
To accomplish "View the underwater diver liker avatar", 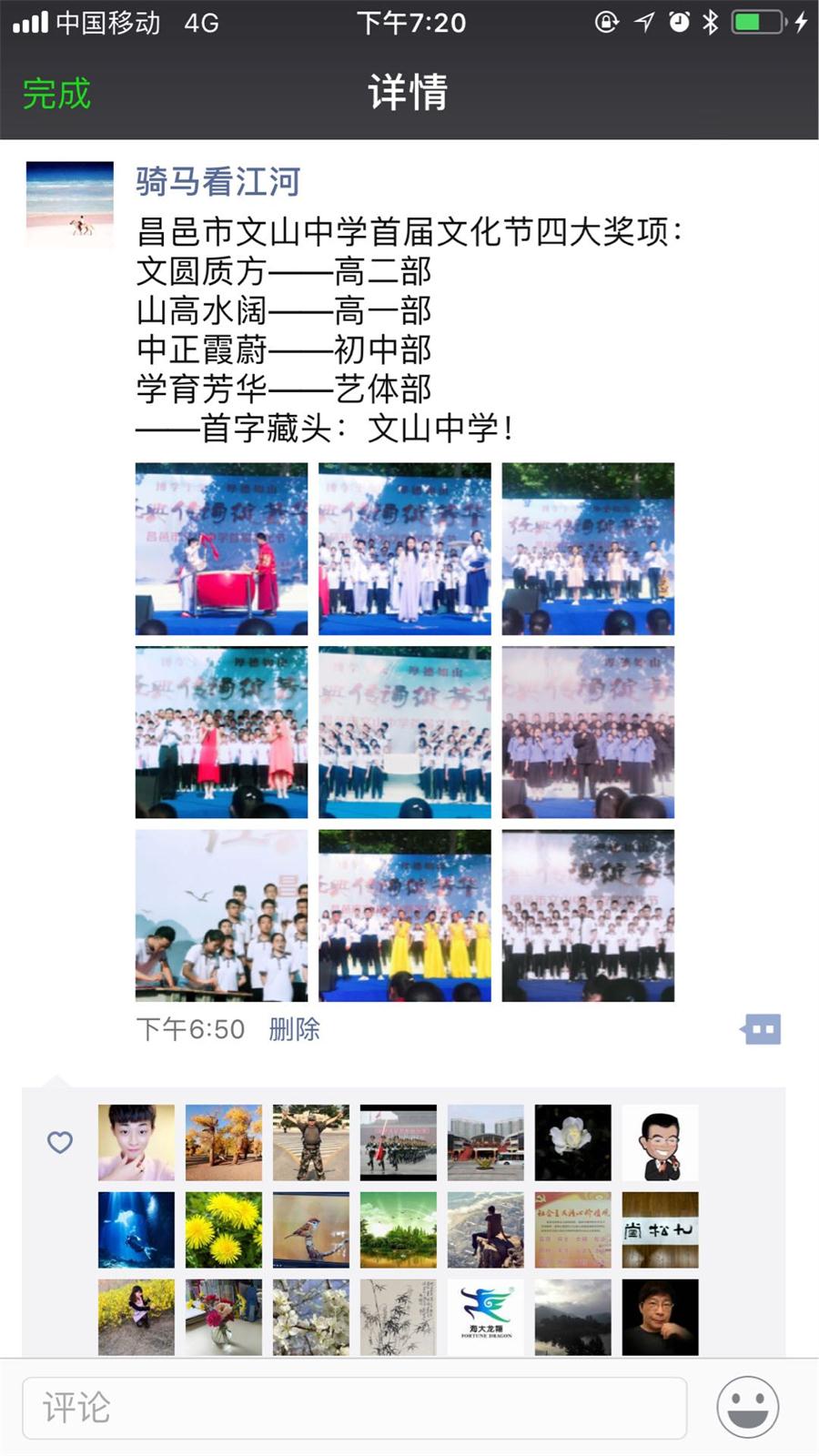I will pyautogui.click(x=136, y=1230).
